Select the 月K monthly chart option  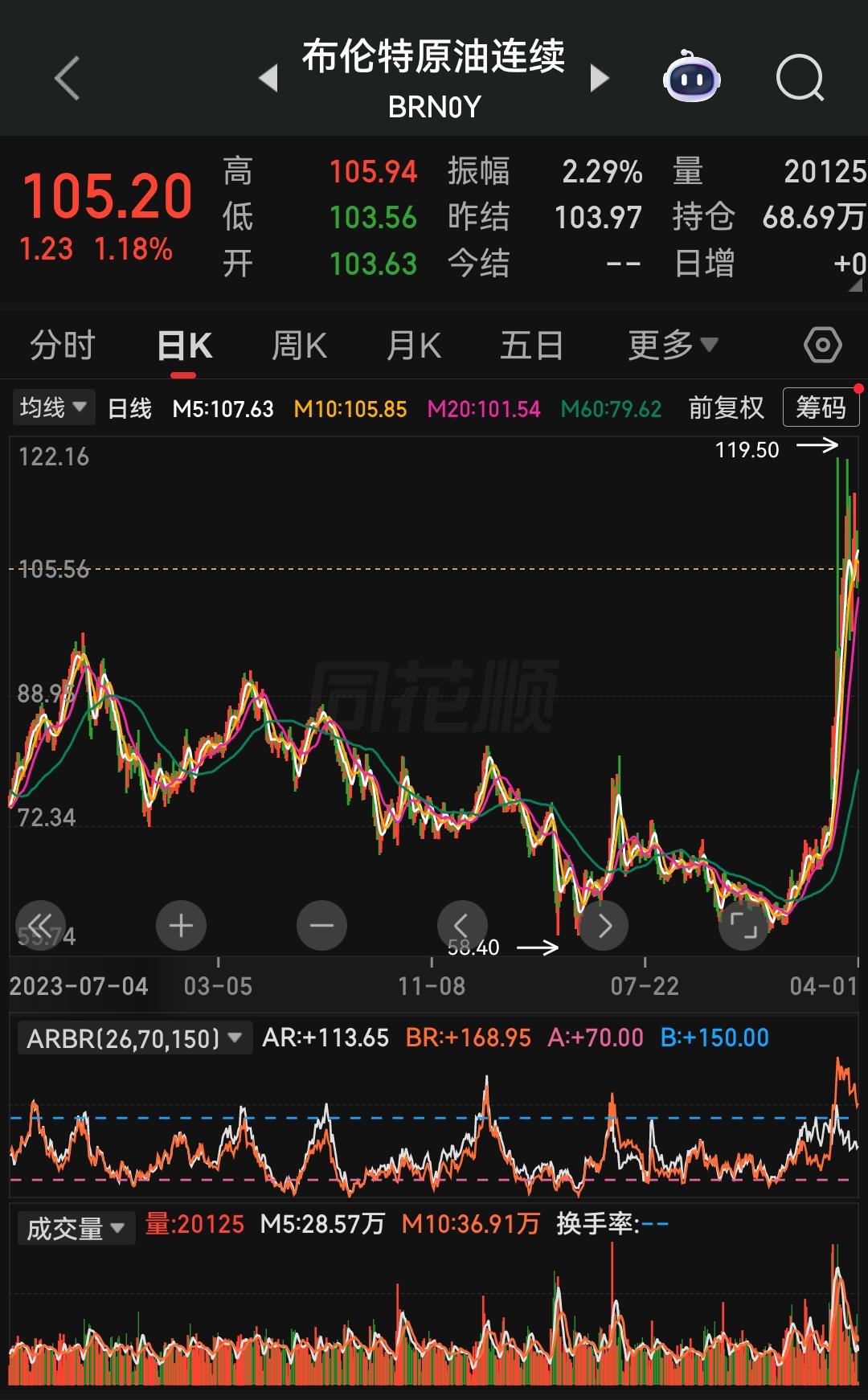[413, 344]
